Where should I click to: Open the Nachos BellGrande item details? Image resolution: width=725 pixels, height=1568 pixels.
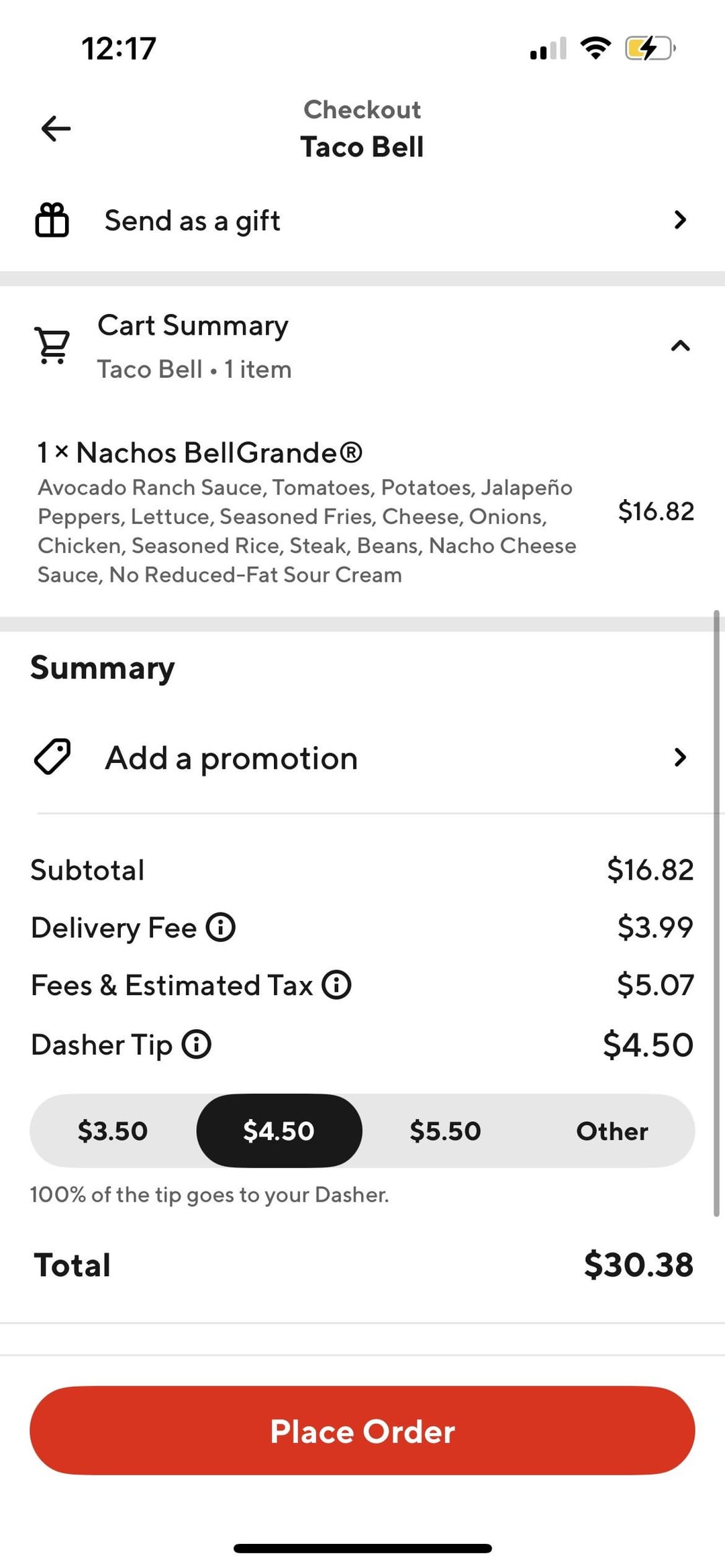[362, 512]
